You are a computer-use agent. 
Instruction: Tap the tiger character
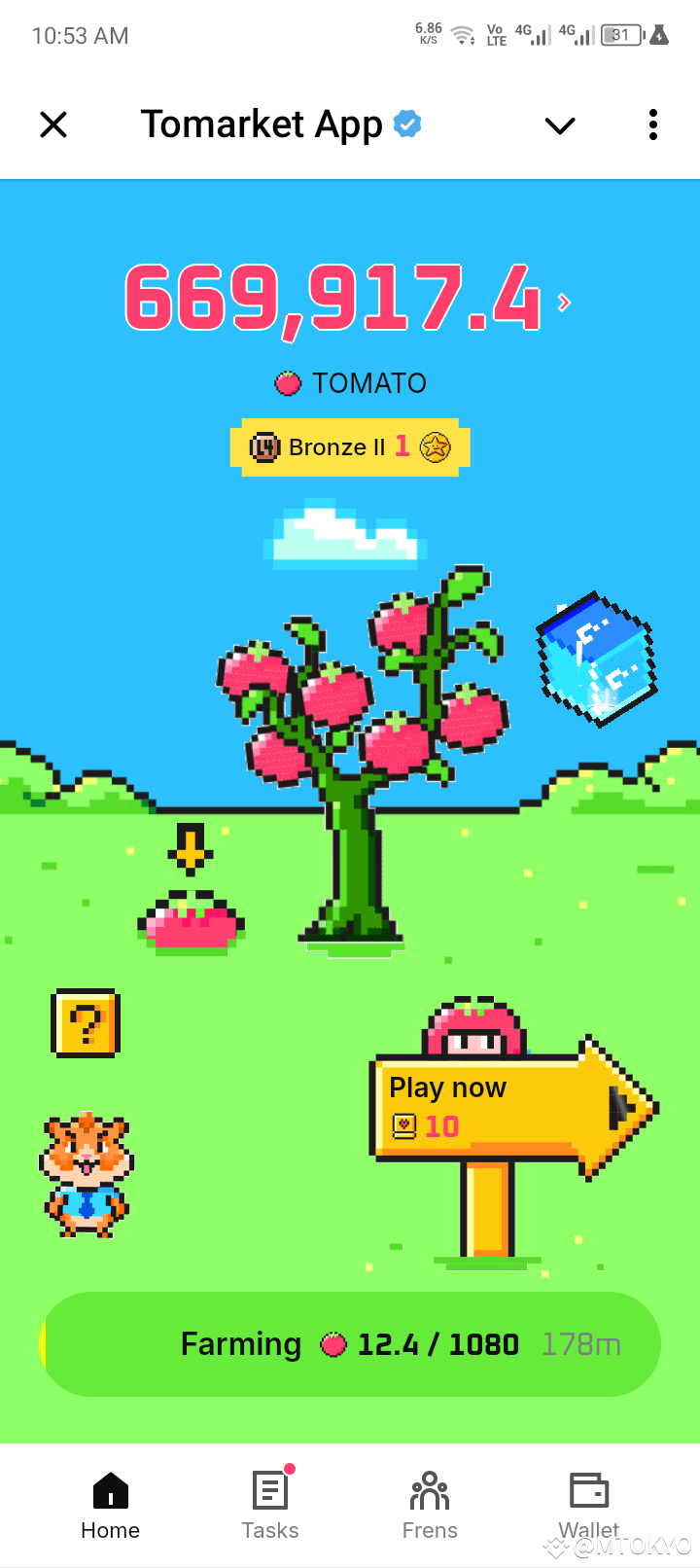pyautogui.click(x=87, y=1175)
